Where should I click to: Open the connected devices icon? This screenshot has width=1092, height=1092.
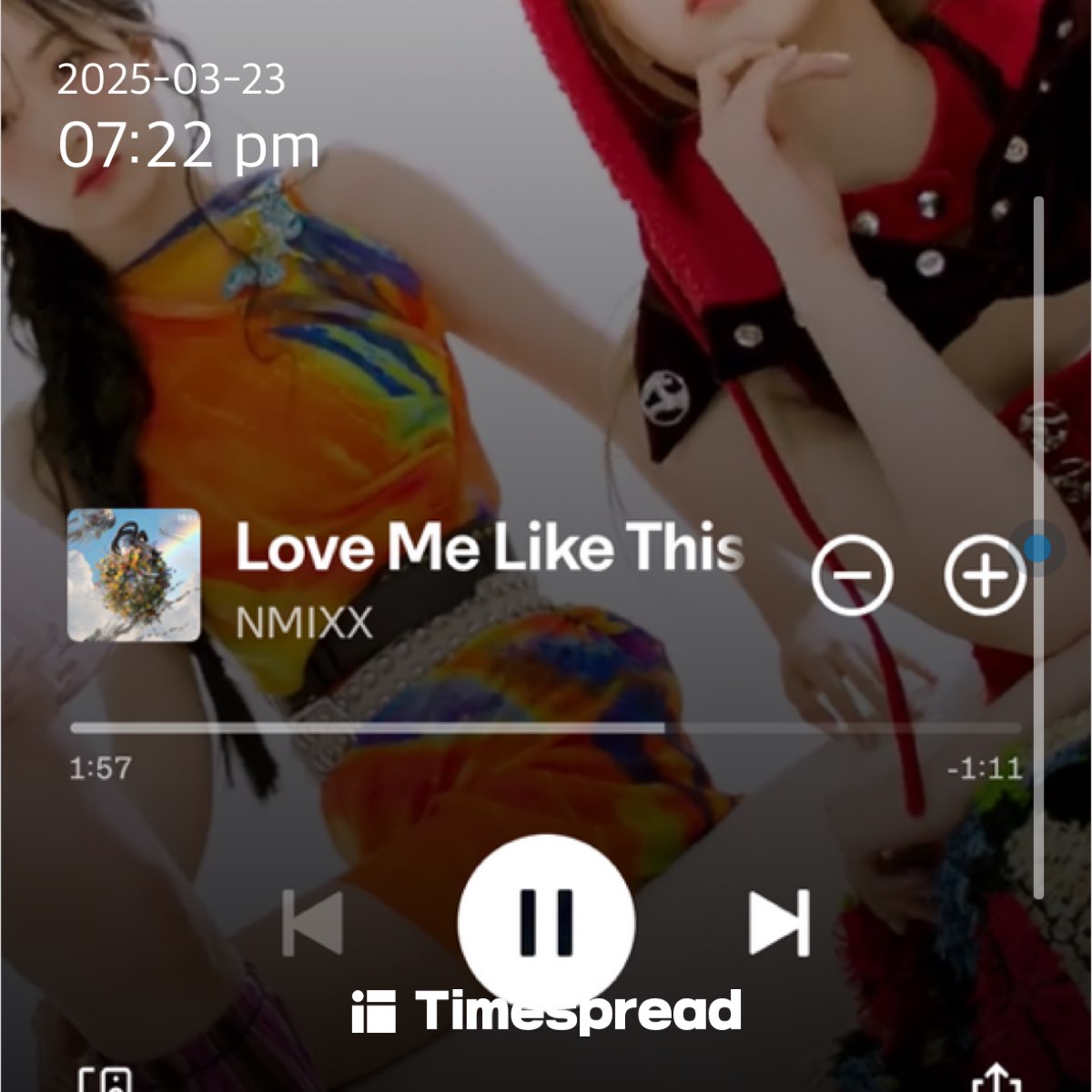click(105, 1081)
